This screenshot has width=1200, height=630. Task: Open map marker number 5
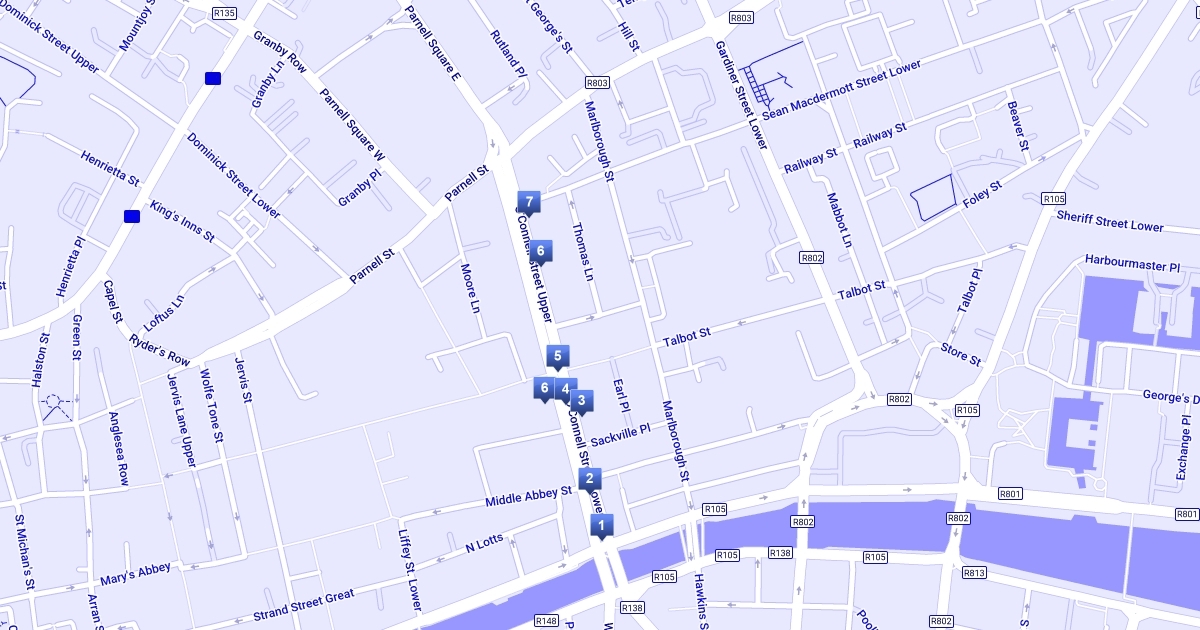click(x=558, y=355)
